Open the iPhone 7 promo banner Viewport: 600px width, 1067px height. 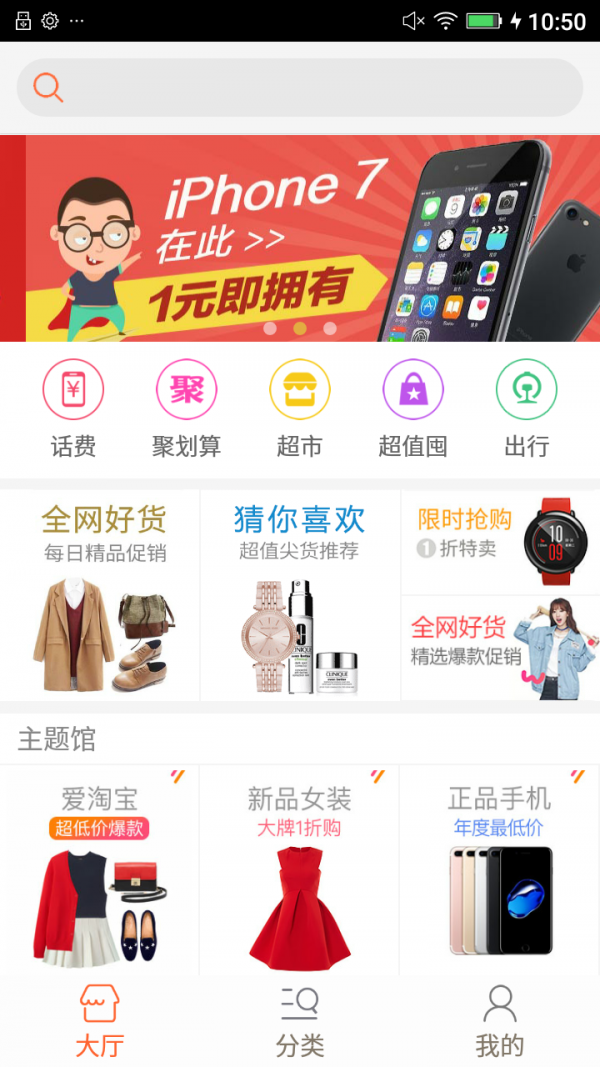click(300, 238)
